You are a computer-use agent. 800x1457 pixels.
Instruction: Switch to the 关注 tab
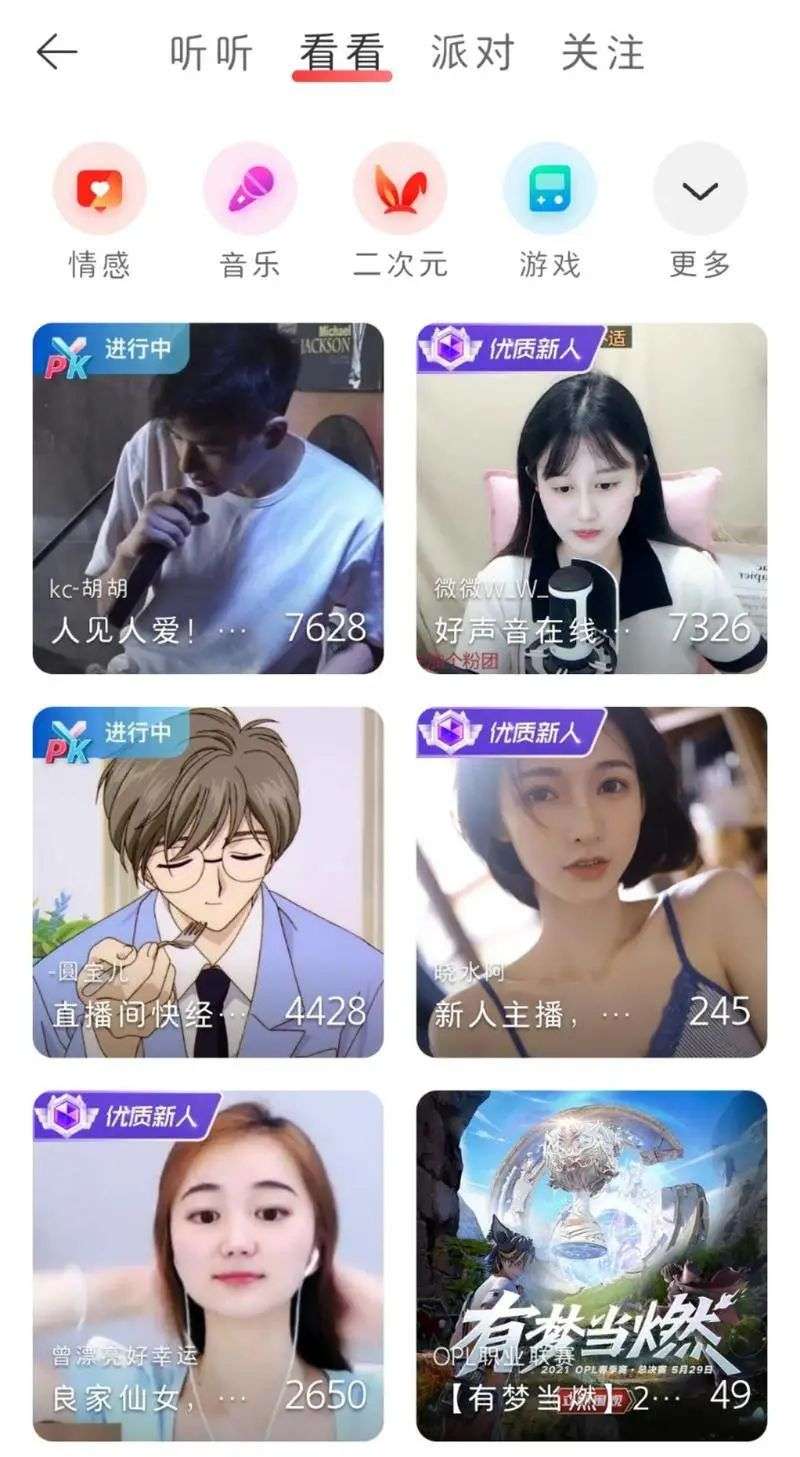(x=602, y=53)
